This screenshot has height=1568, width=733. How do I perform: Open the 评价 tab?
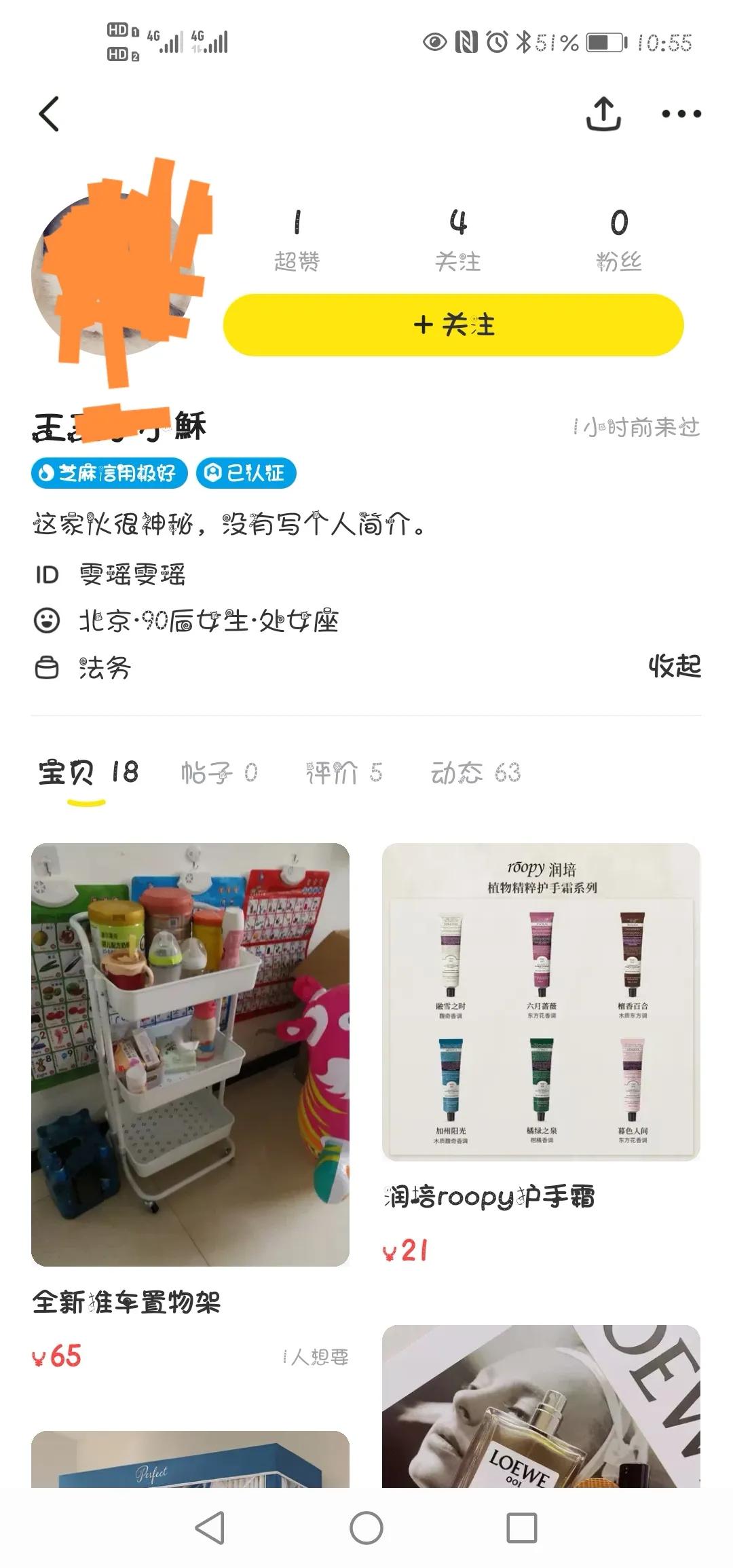(346, 772)
